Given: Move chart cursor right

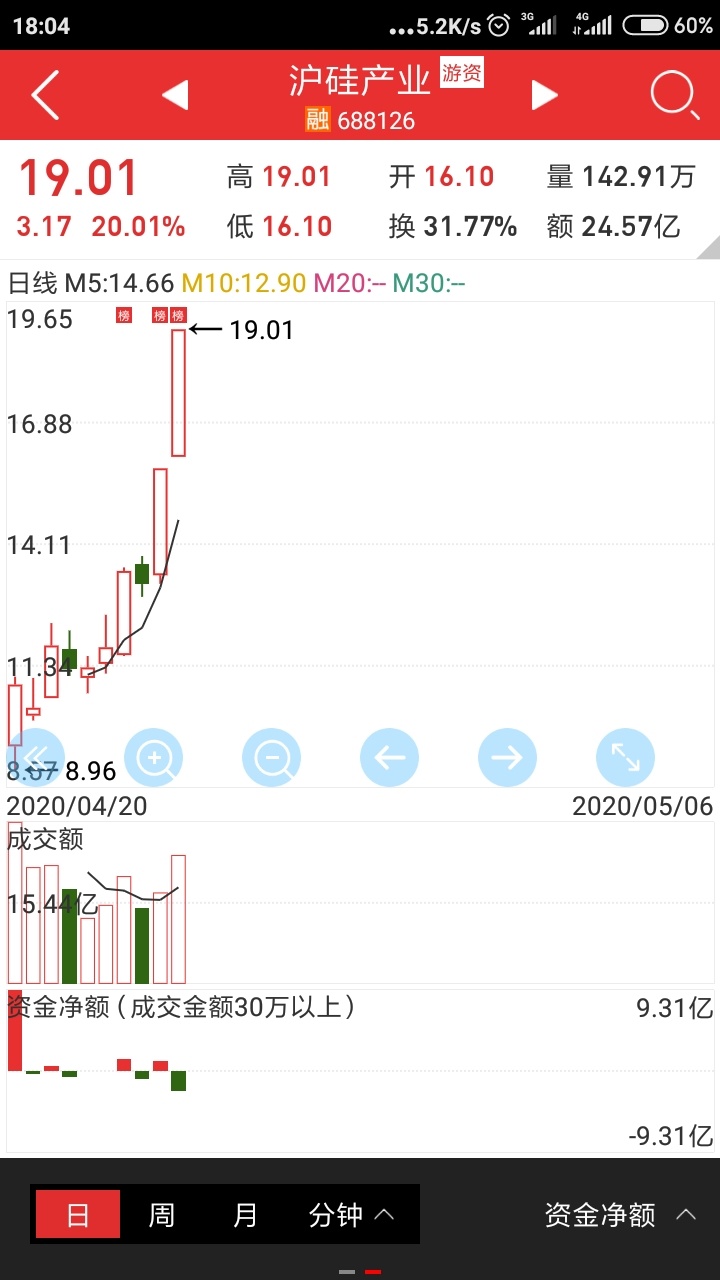Looking at the screenshot, I should [507, 757].
